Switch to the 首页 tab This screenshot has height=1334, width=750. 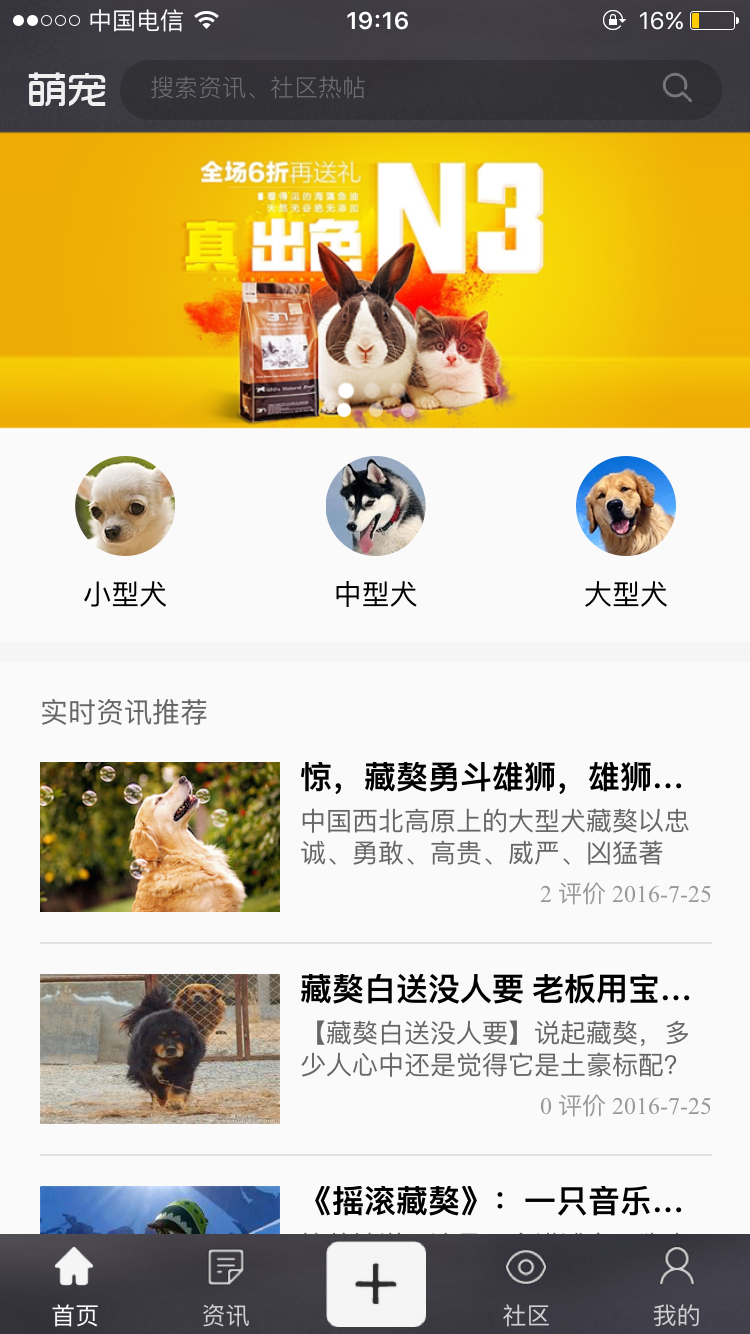point(75,1286)
